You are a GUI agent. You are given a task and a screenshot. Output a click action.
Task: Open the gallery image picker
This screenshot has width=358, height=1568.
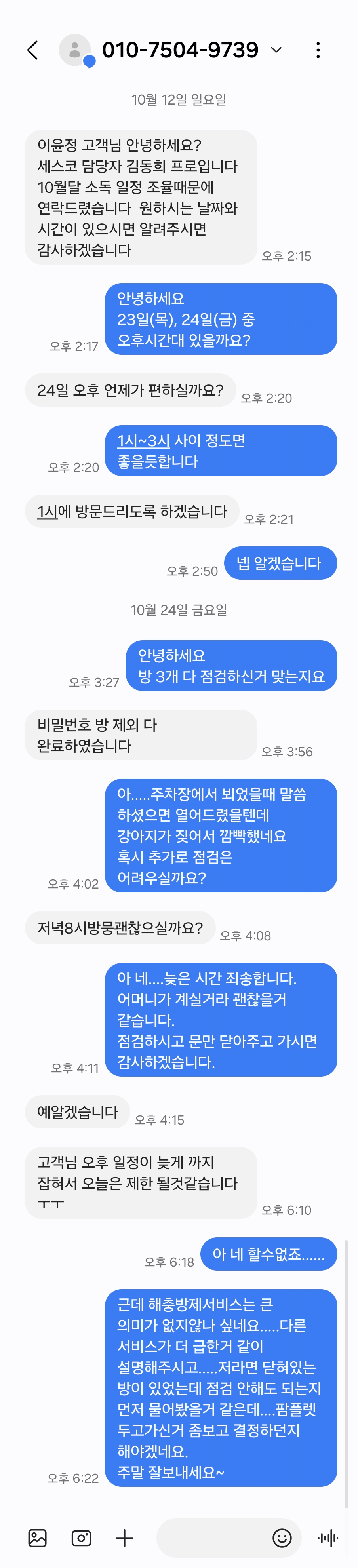tap(38, 1538)
